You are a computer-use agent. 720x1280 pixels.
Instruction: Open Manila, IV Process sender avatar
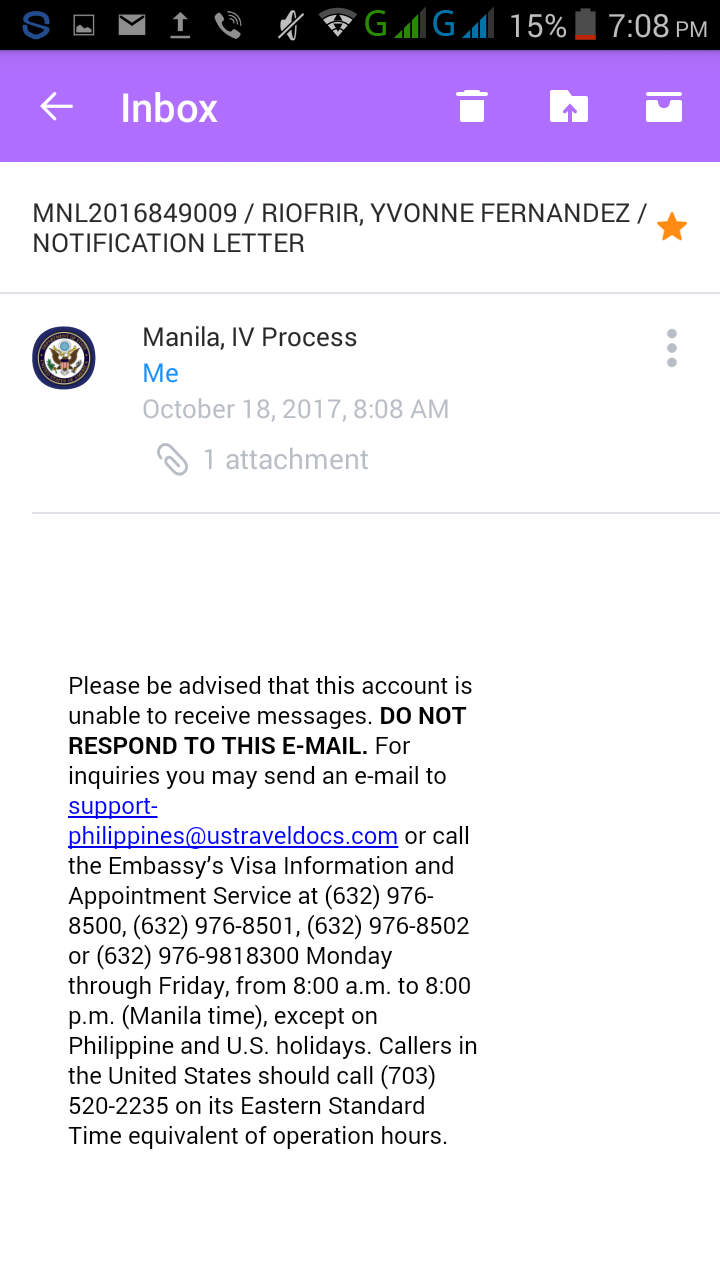64,358
